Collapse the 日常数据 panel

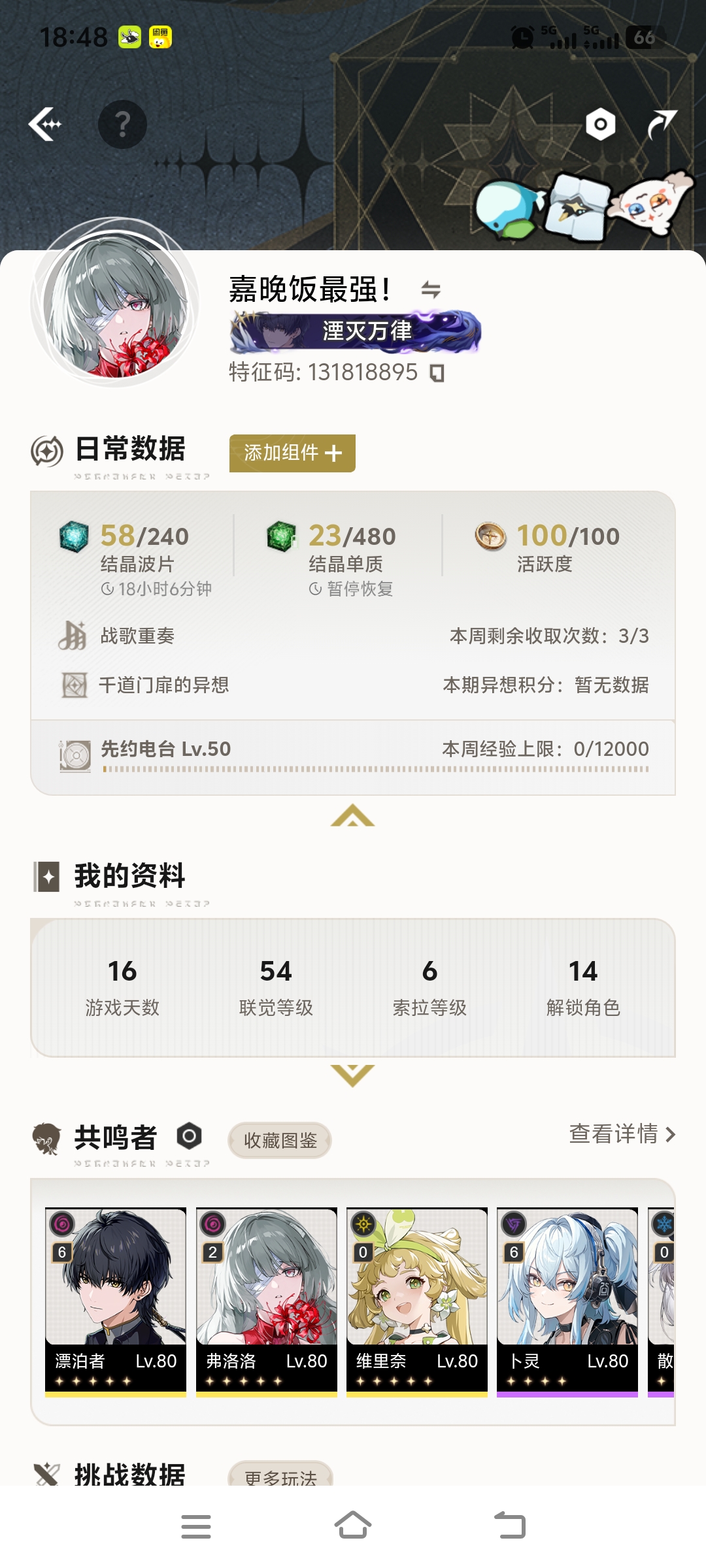tap(352, 815)
